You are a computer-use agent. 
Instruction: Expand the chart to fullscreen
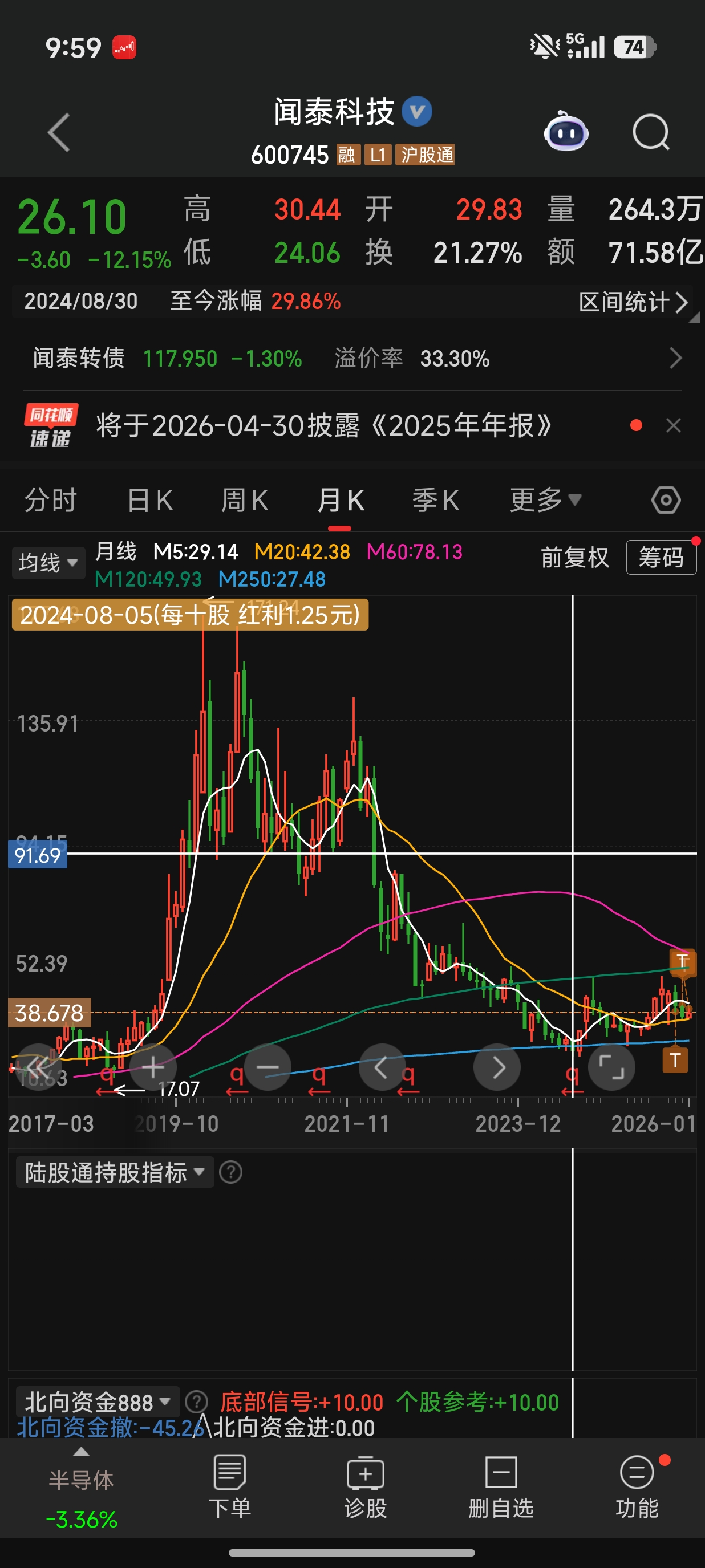click(x=611, y=1067)
